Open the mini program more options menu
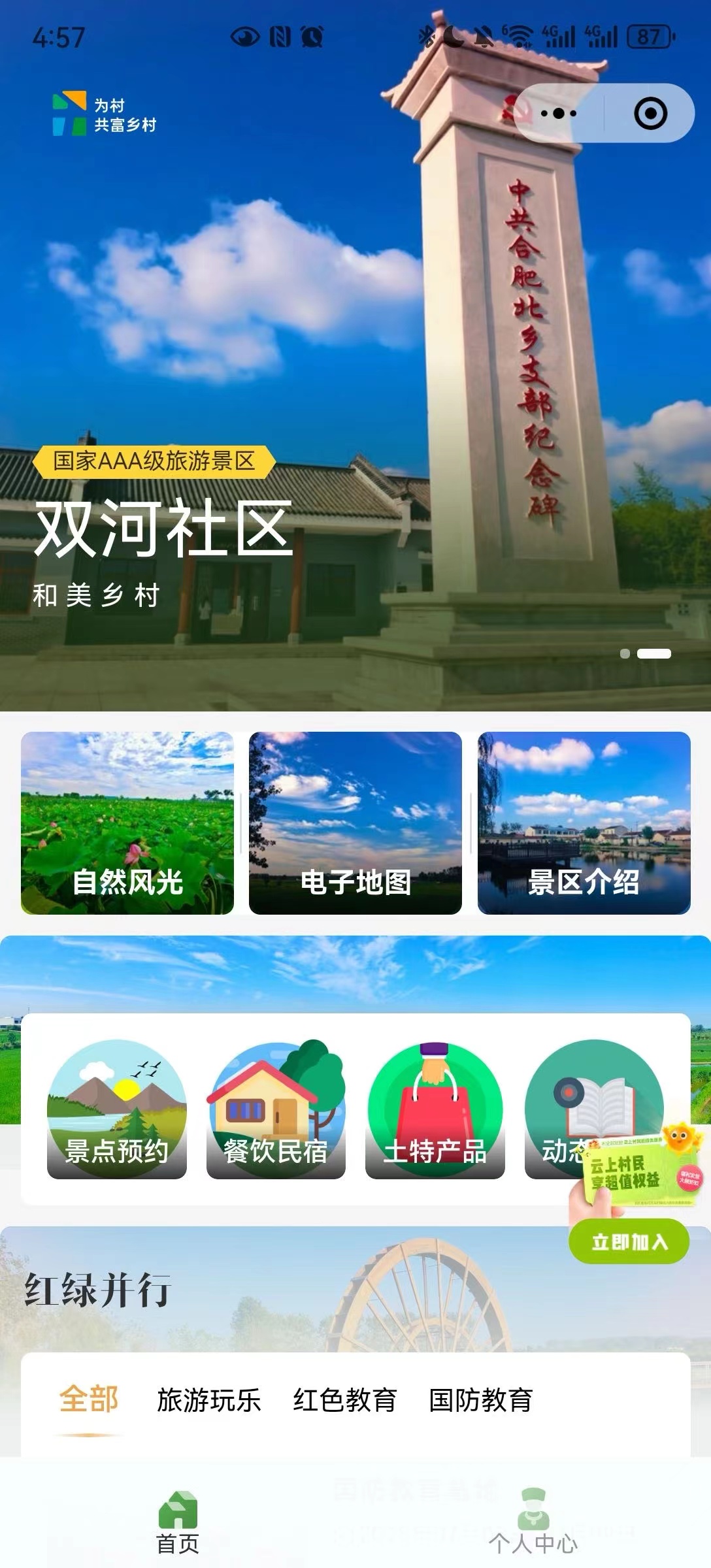711x1568 pixels. tap(559, 114)
